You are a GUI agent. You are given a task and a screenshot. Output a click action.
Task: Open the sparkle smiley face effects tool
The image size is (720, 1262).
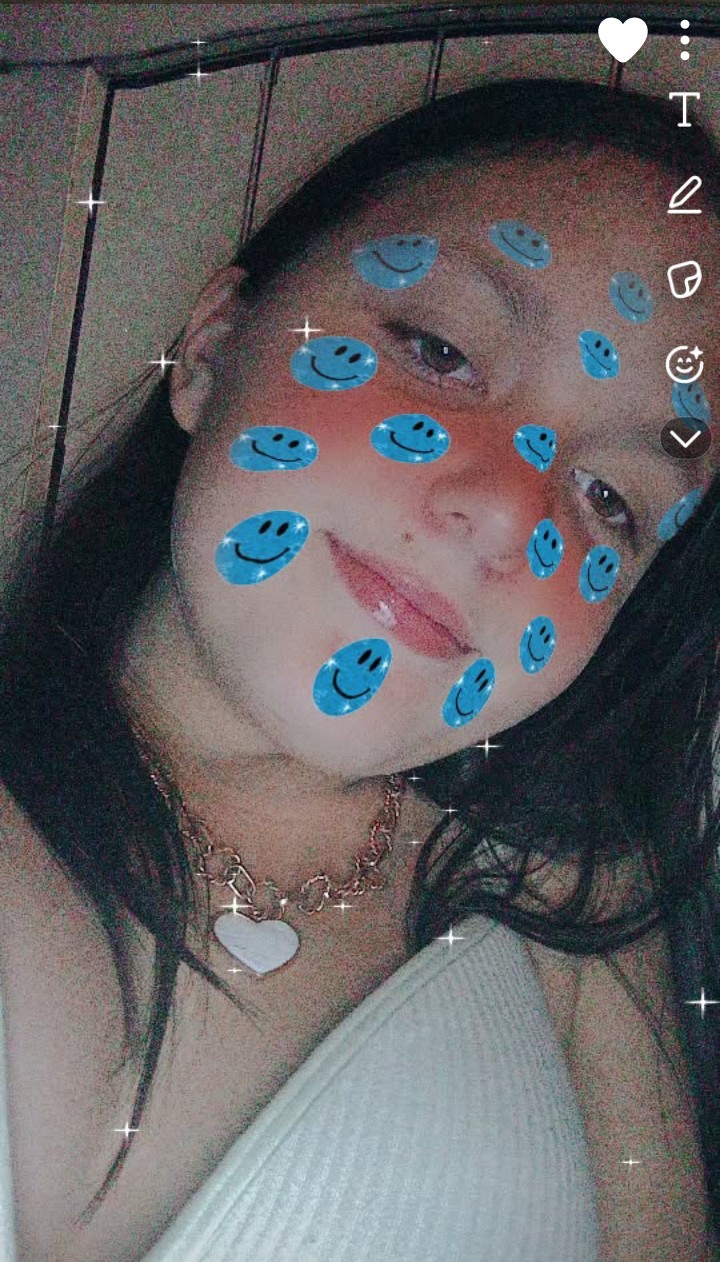tap(685, 364)
